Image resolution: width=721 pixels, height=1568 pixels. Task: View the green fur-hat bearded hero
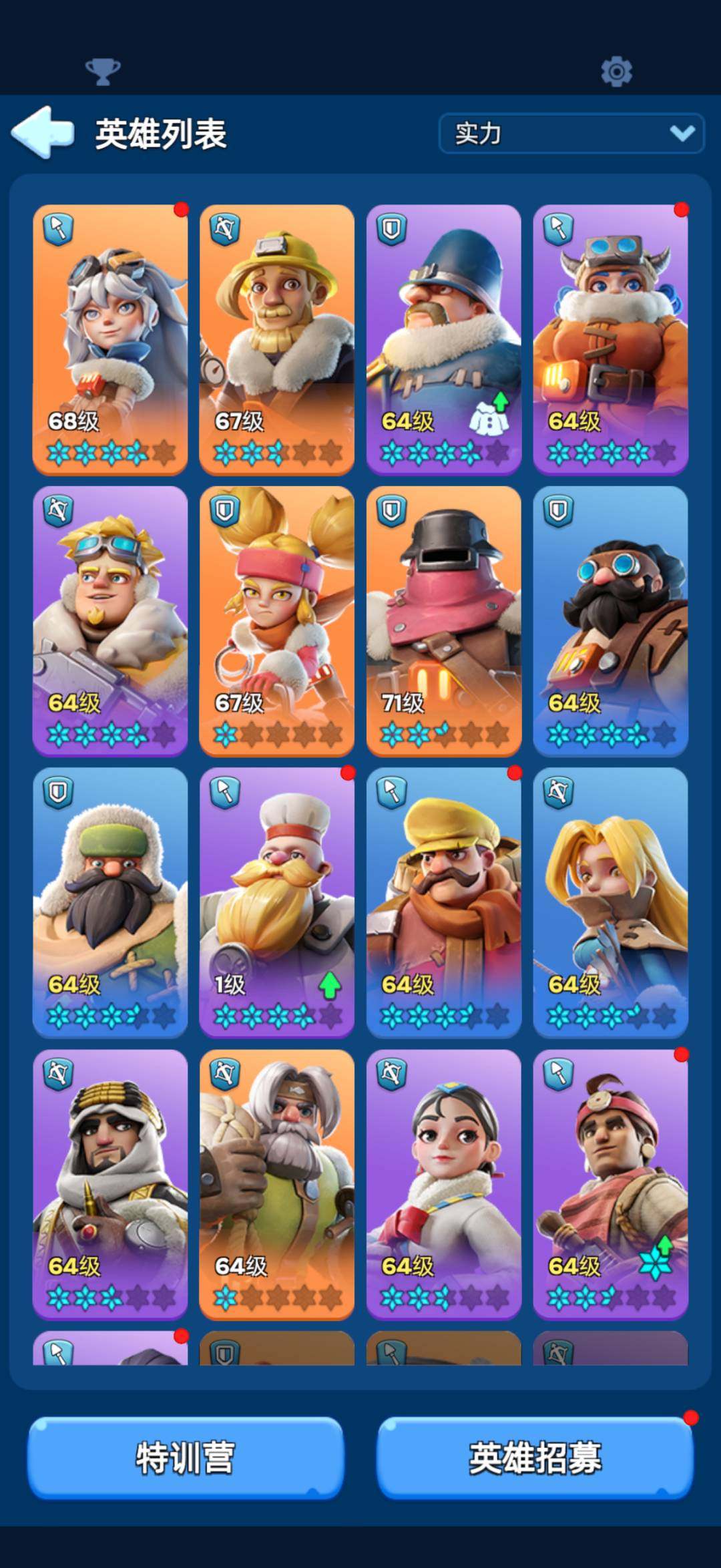tap(110, 903)
